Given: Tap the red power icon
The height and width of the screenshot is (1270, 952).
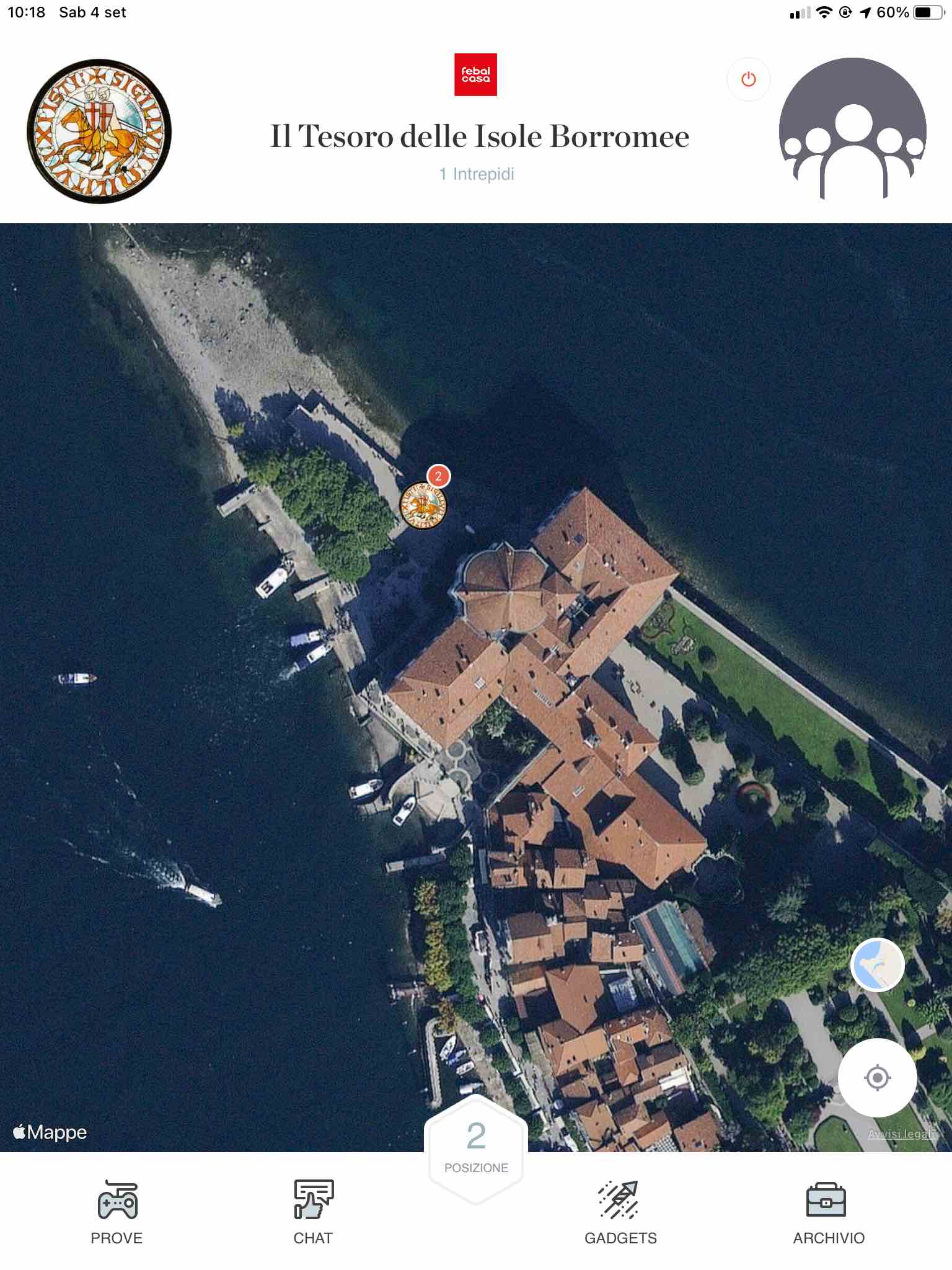Looking at the screenshot, I should [748, 79].
